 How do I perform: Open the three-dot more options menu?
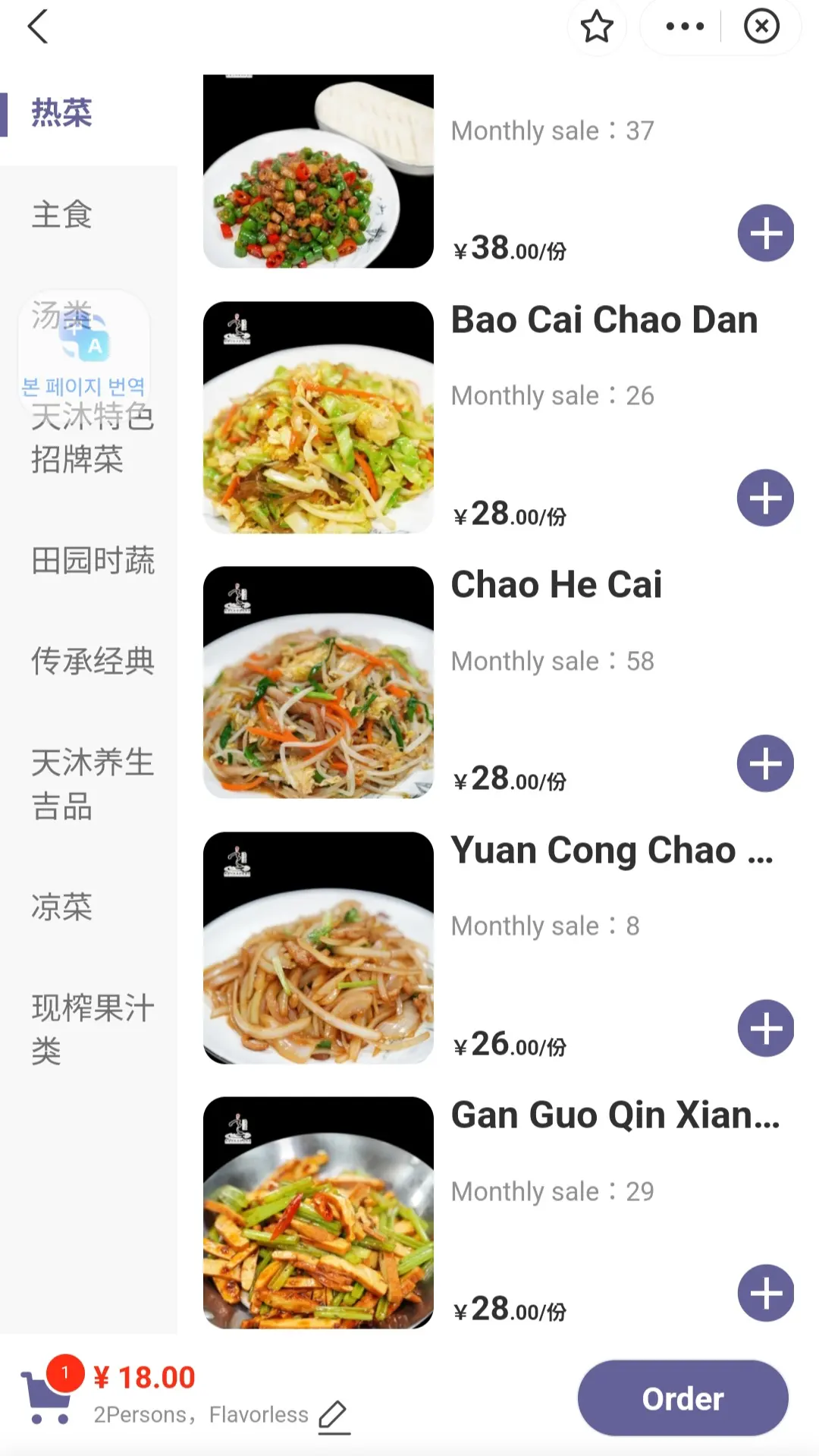(x=685, y=27)
